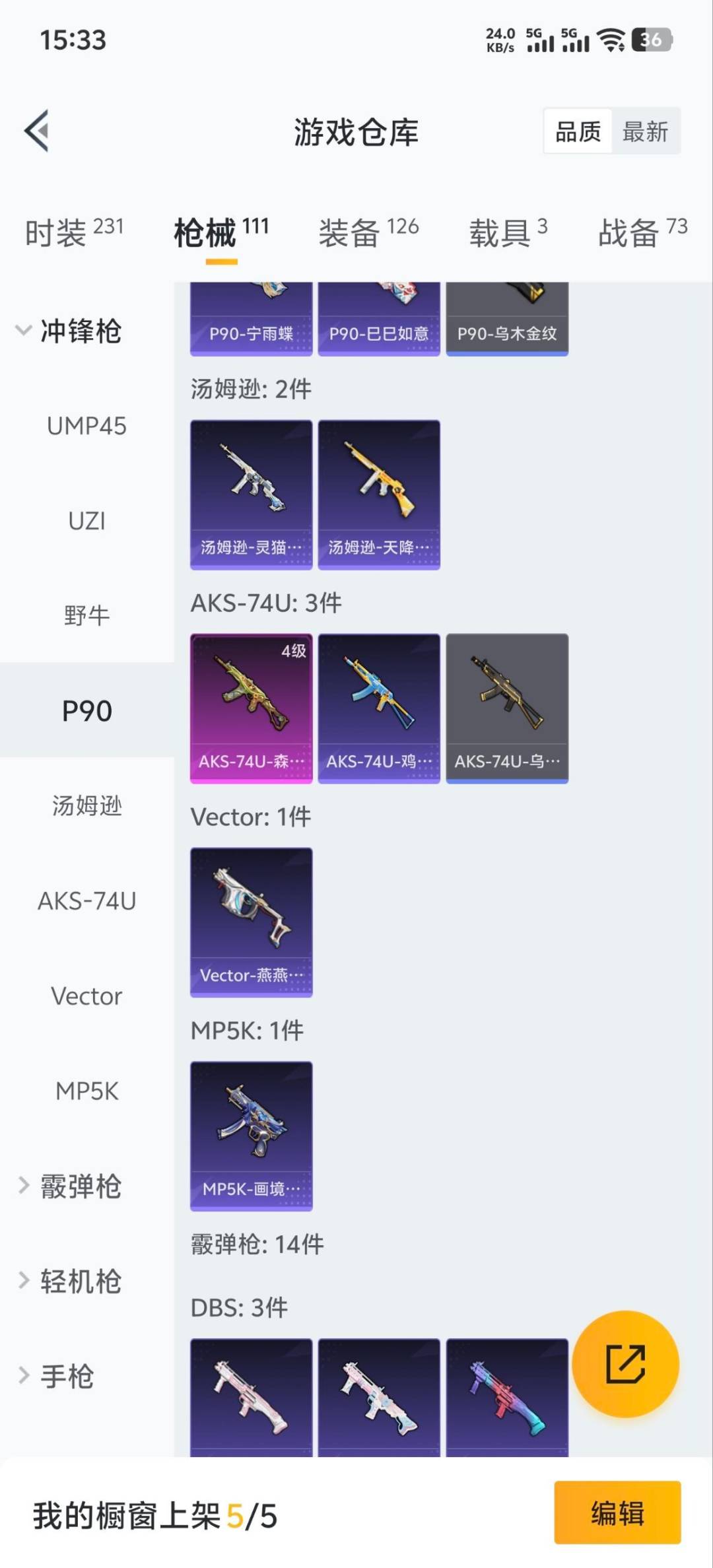
Task: Collapse the 冲锋枪 category
Action: [x=69, y=331]
